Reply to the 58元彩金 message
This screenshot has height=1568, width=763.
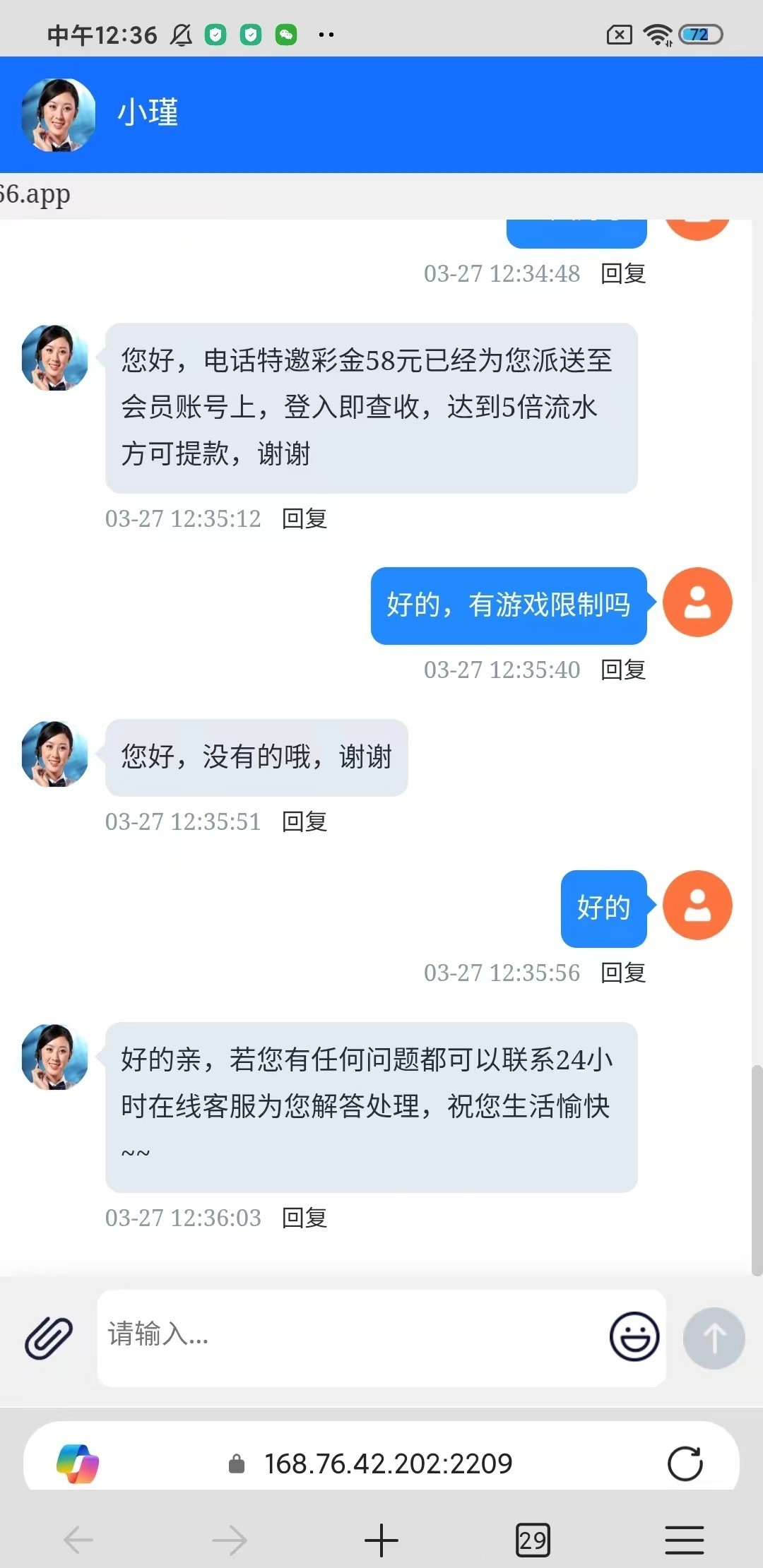coord(304,519)
